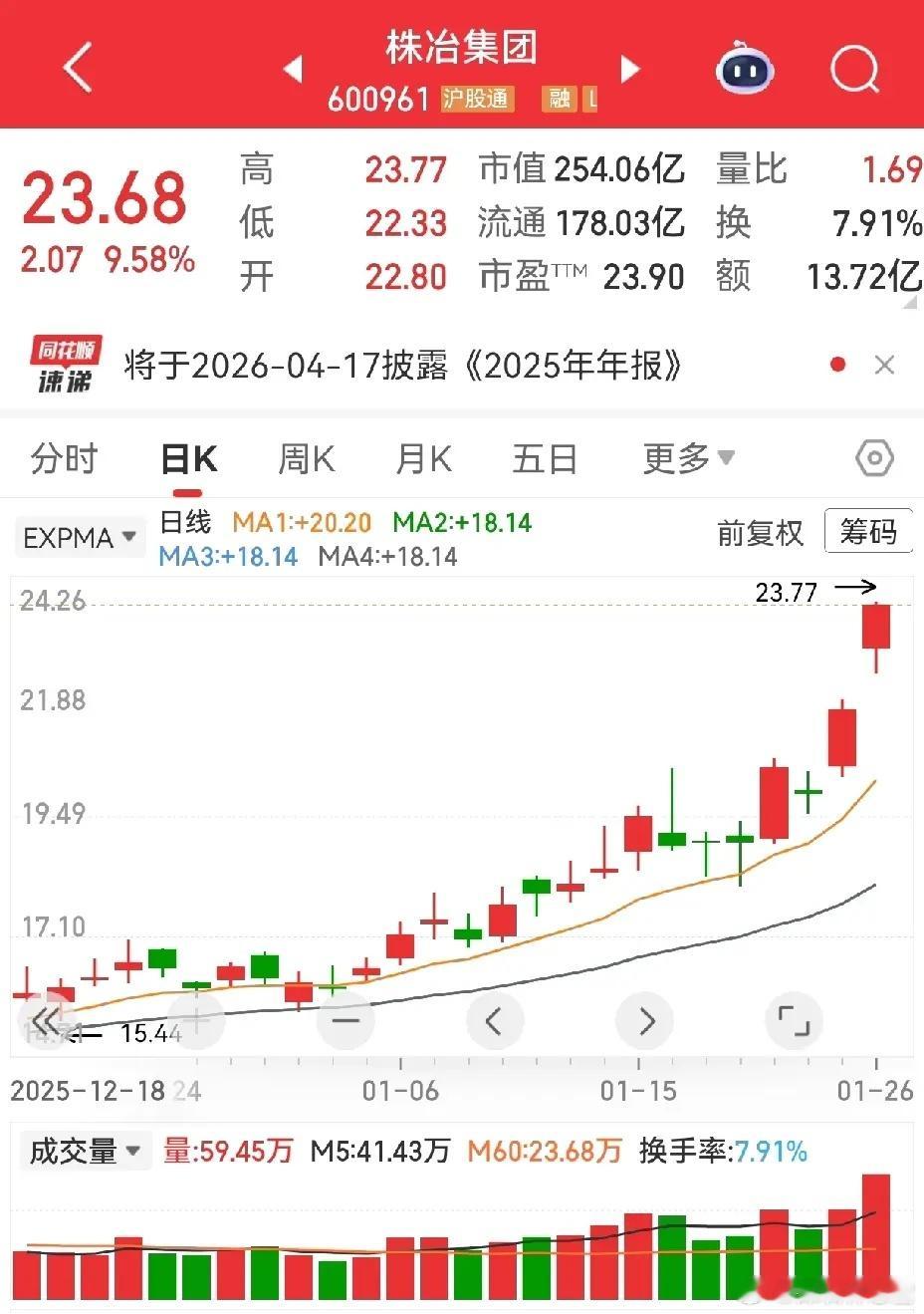Switch to the next stock arrow
Viewport: 924px width, 1314px height.
point(629,70)
